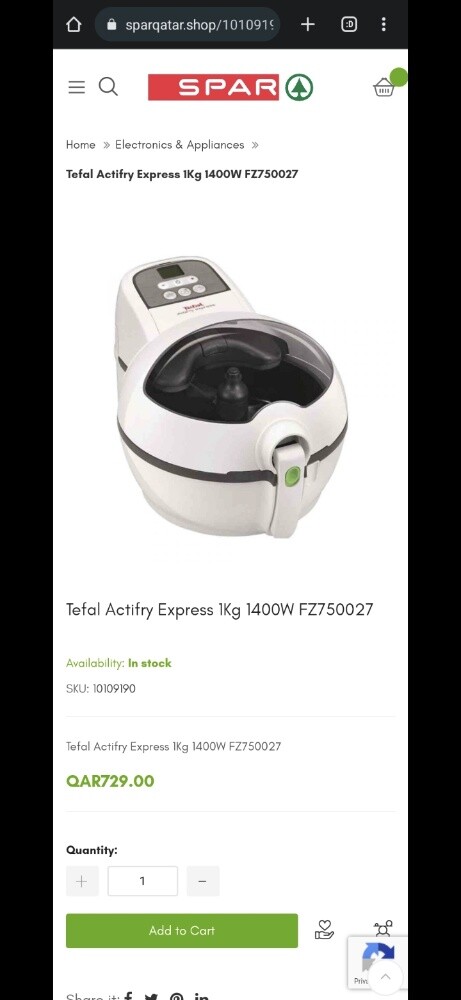Add to Cart
461x1000 pixels.
click(x=182, y=930)
